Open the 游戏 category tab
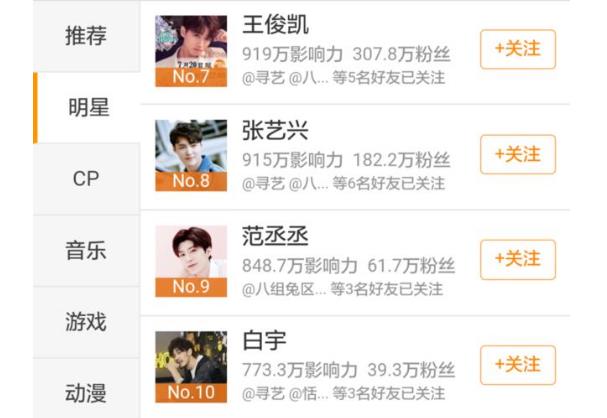This screenshot has height=418, width=607. point(86,322)
